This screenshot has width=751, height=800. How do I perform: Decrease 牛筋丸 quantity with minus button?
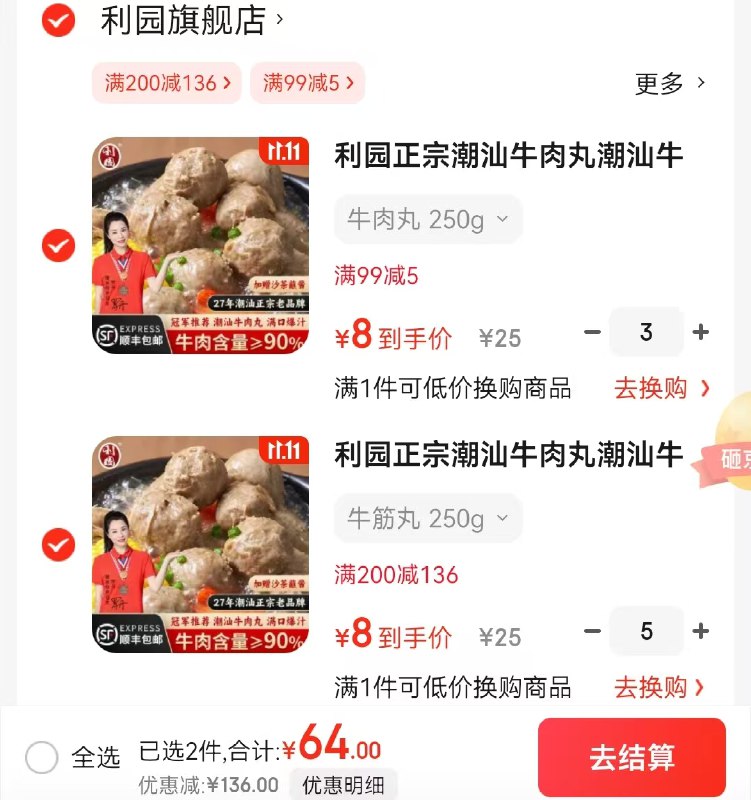coord(592,631)
